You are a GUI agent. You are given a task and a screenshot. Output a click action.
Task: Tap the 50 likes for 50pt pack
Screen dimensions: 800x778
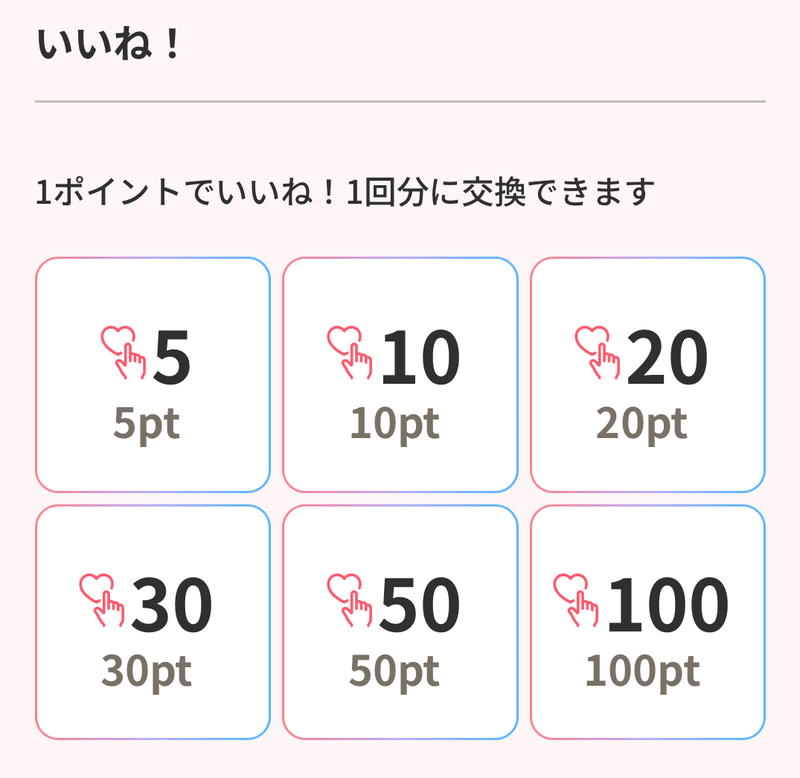[400, 622]
